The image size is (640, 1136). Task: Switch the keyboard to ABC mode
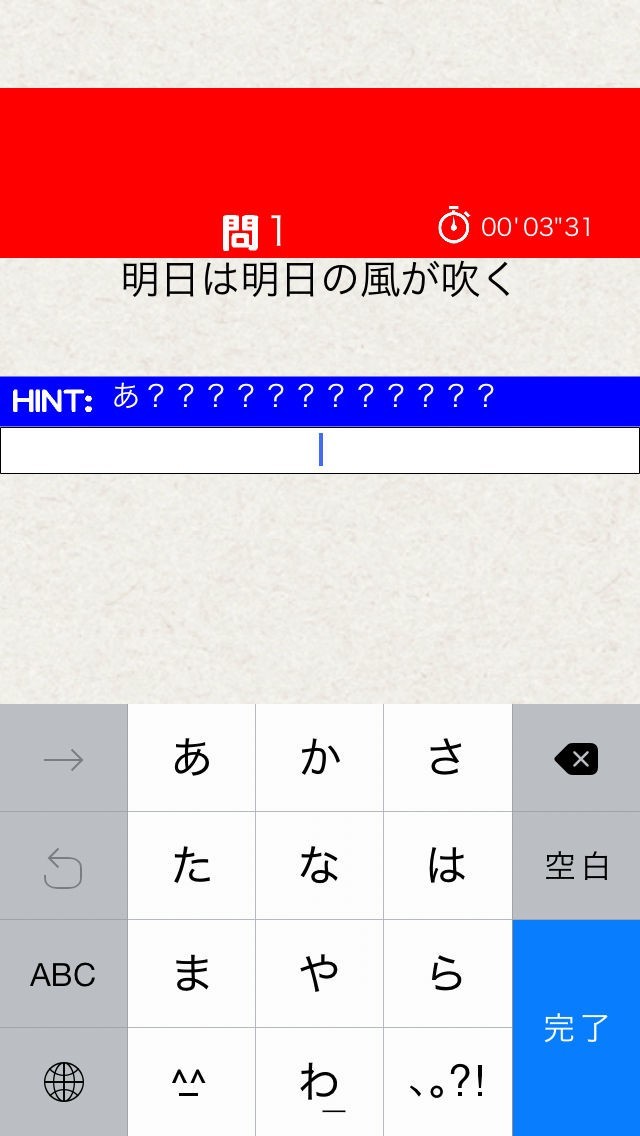point(63,974)
